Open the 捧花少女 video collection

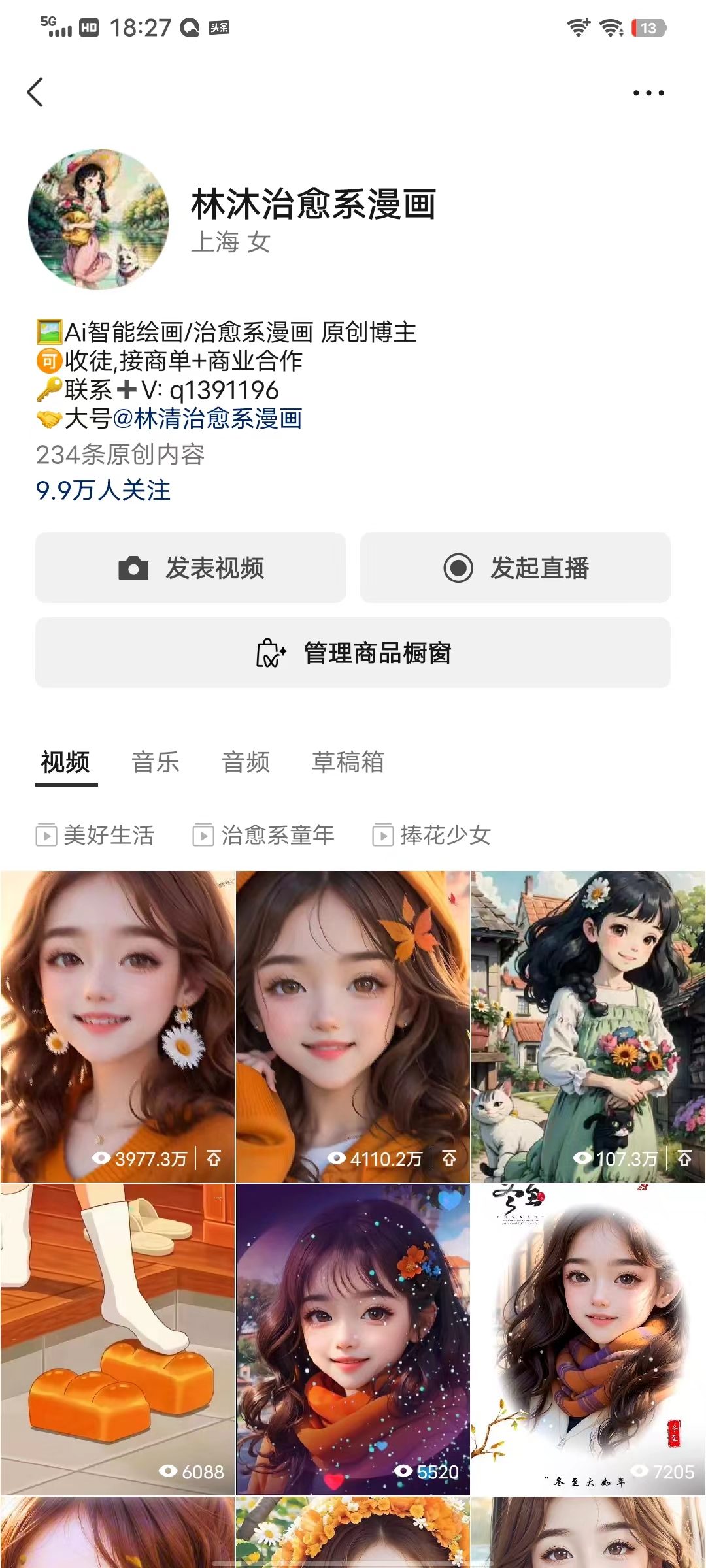coord(432,835)
